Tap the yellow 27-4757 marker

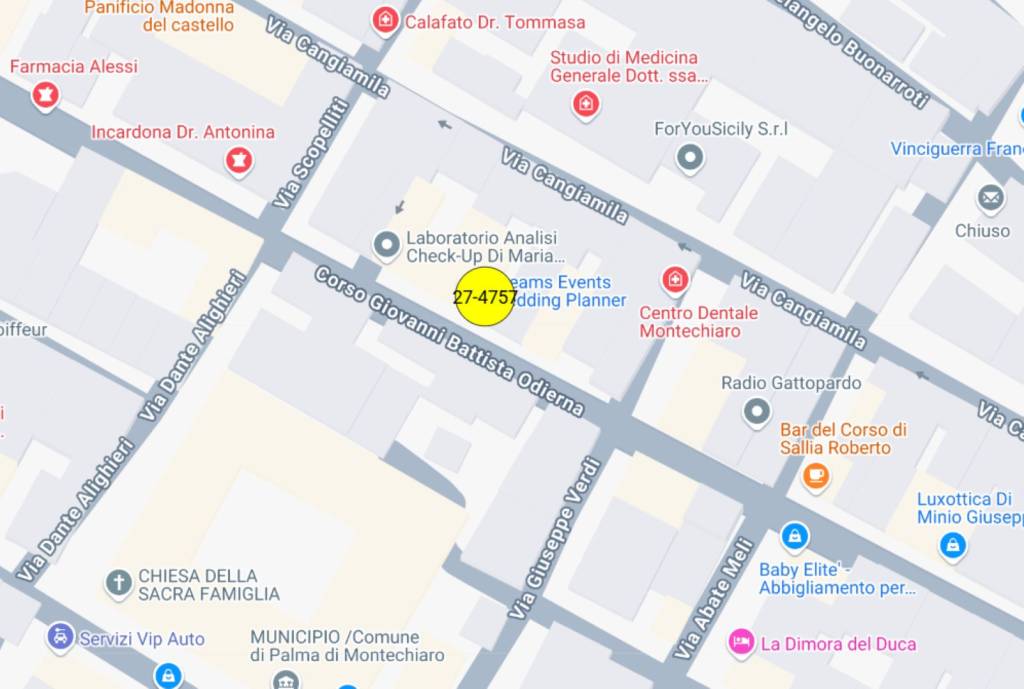485,297
